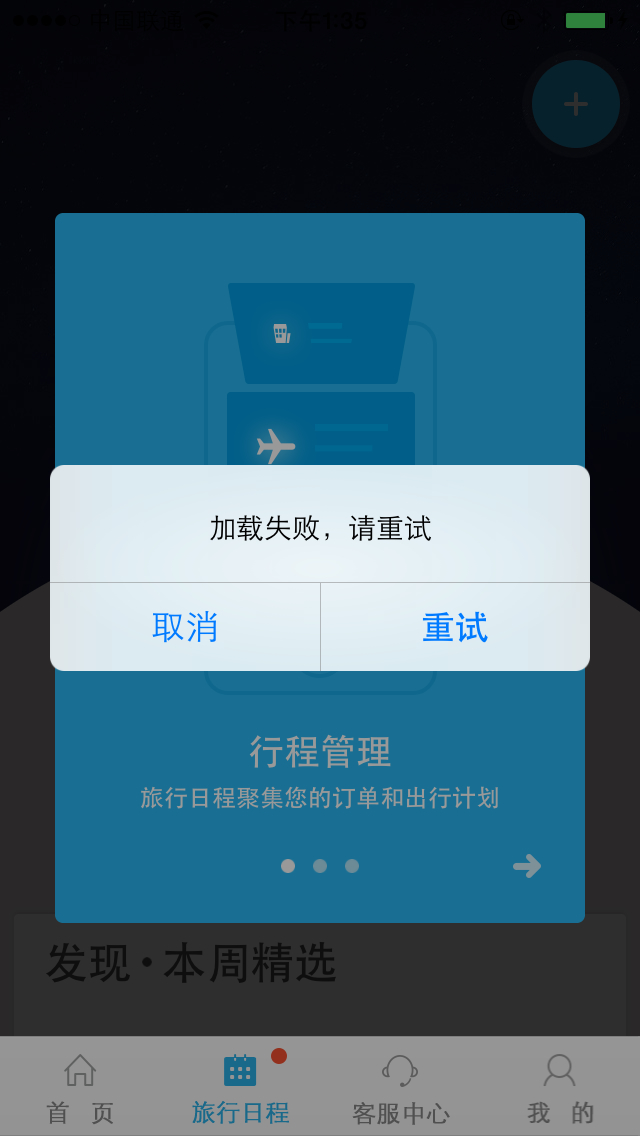
Task: Go to the next intro card arrow
Action: click(527, 866)
